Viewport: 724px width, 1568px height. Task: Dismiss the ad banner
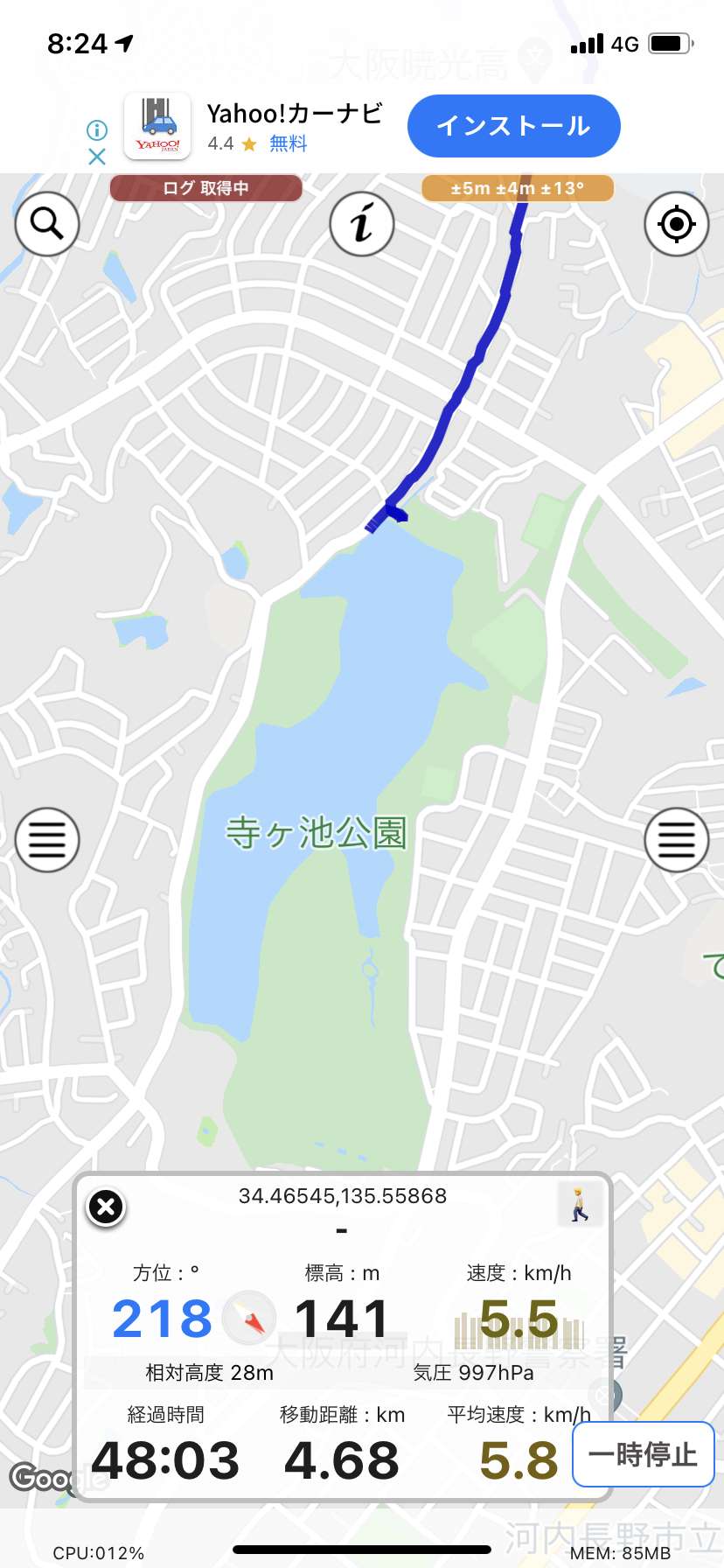(97, 157)
